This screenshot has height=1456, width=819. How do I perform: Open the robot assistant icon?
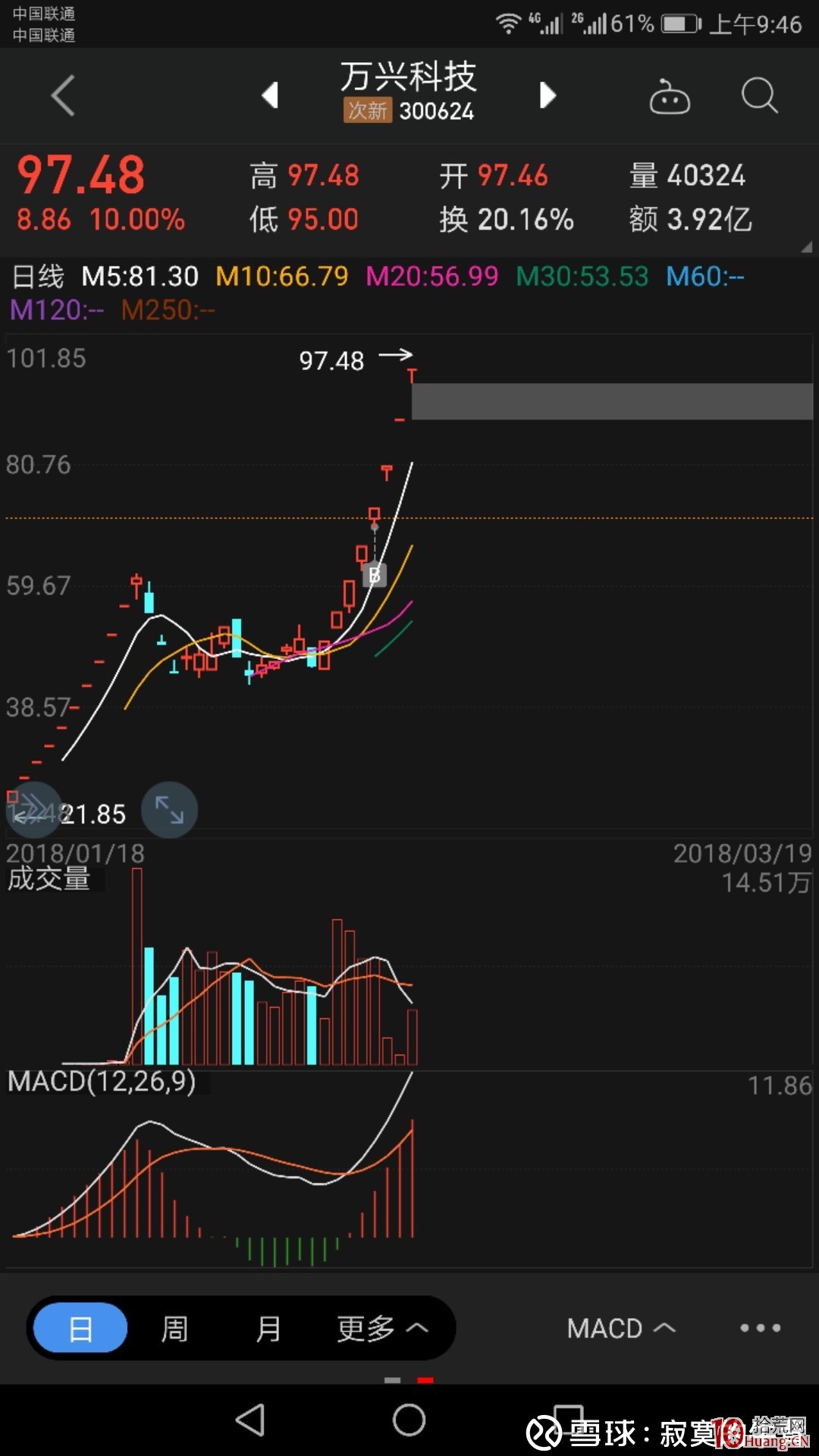(x=670, y=96)
